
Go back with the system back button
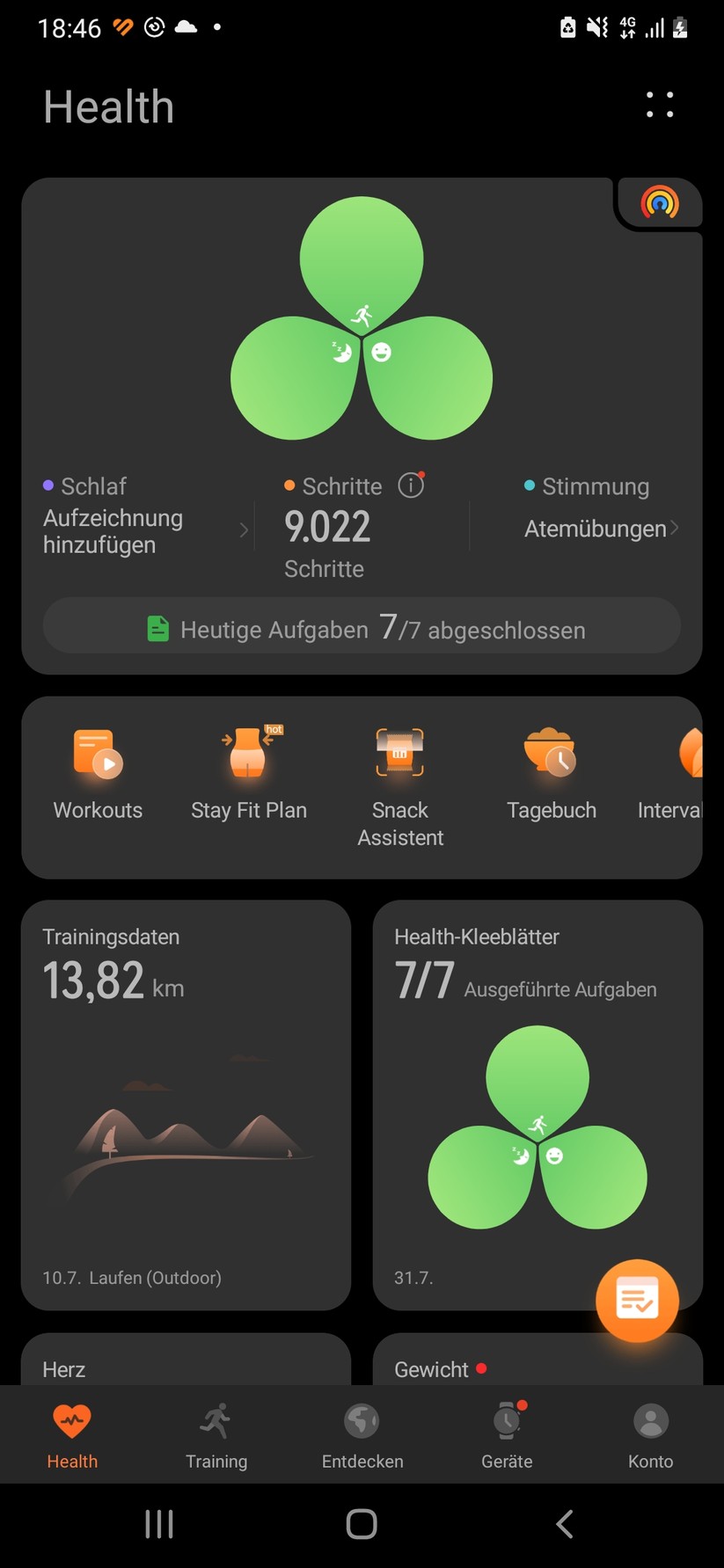[x=565, y=1524]
